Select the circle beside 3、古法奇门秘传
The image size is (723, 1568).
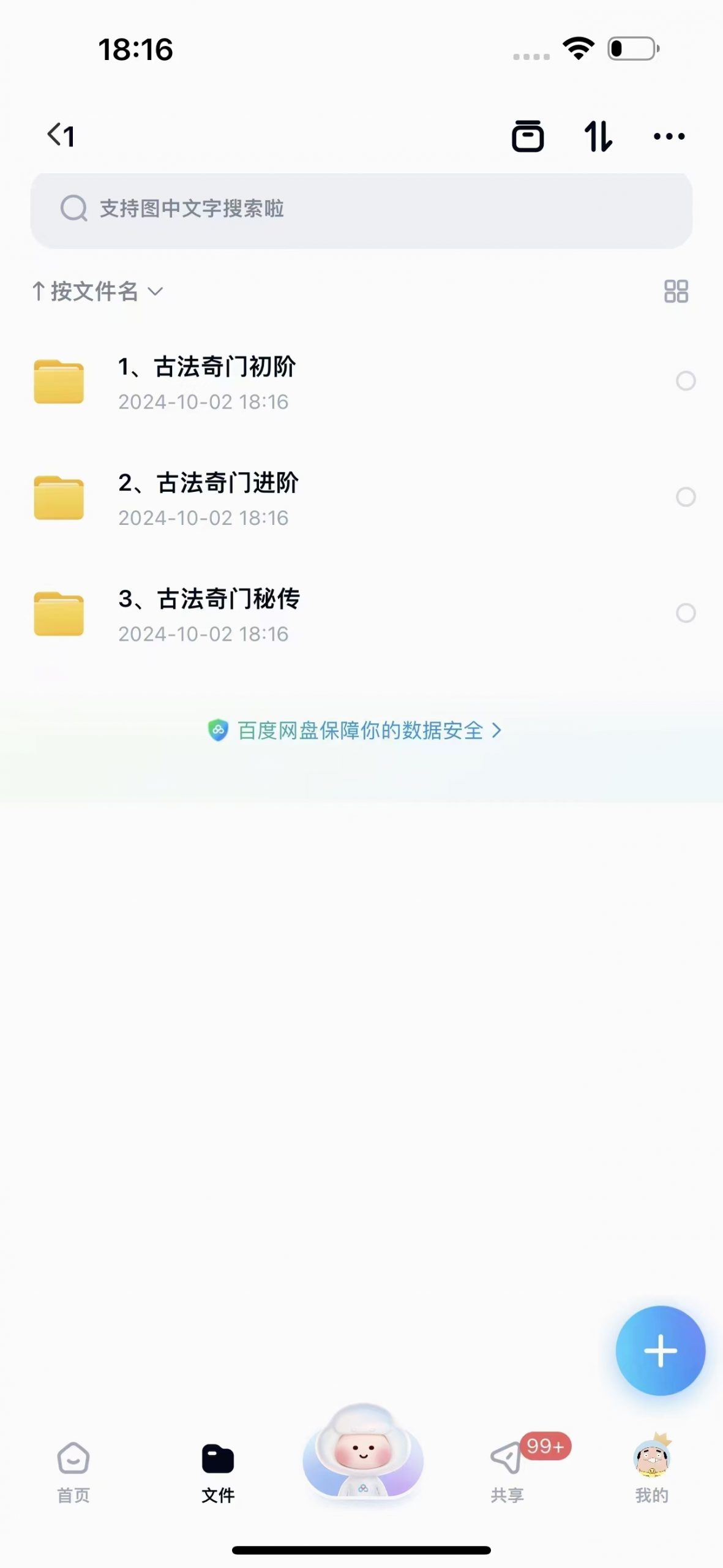tap(686, 613)
